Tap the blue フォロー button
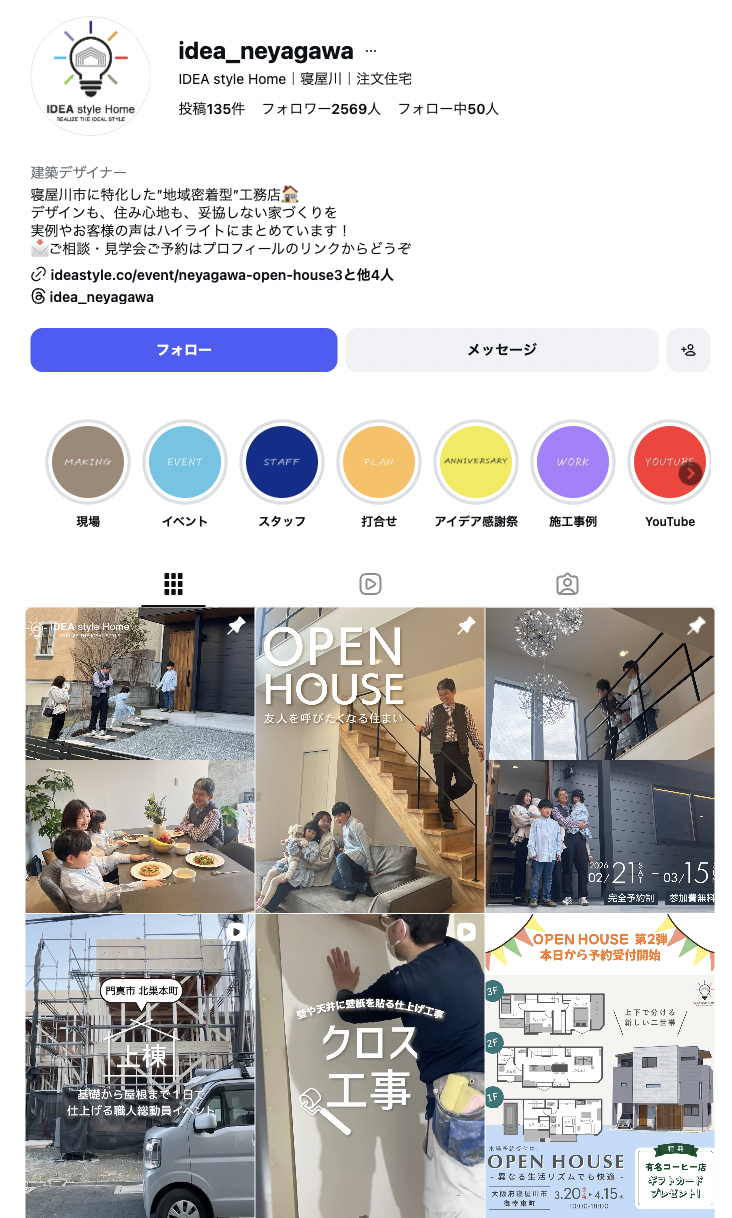The image size is (732, 1218). pyautogui.click(x=184, y=350)
